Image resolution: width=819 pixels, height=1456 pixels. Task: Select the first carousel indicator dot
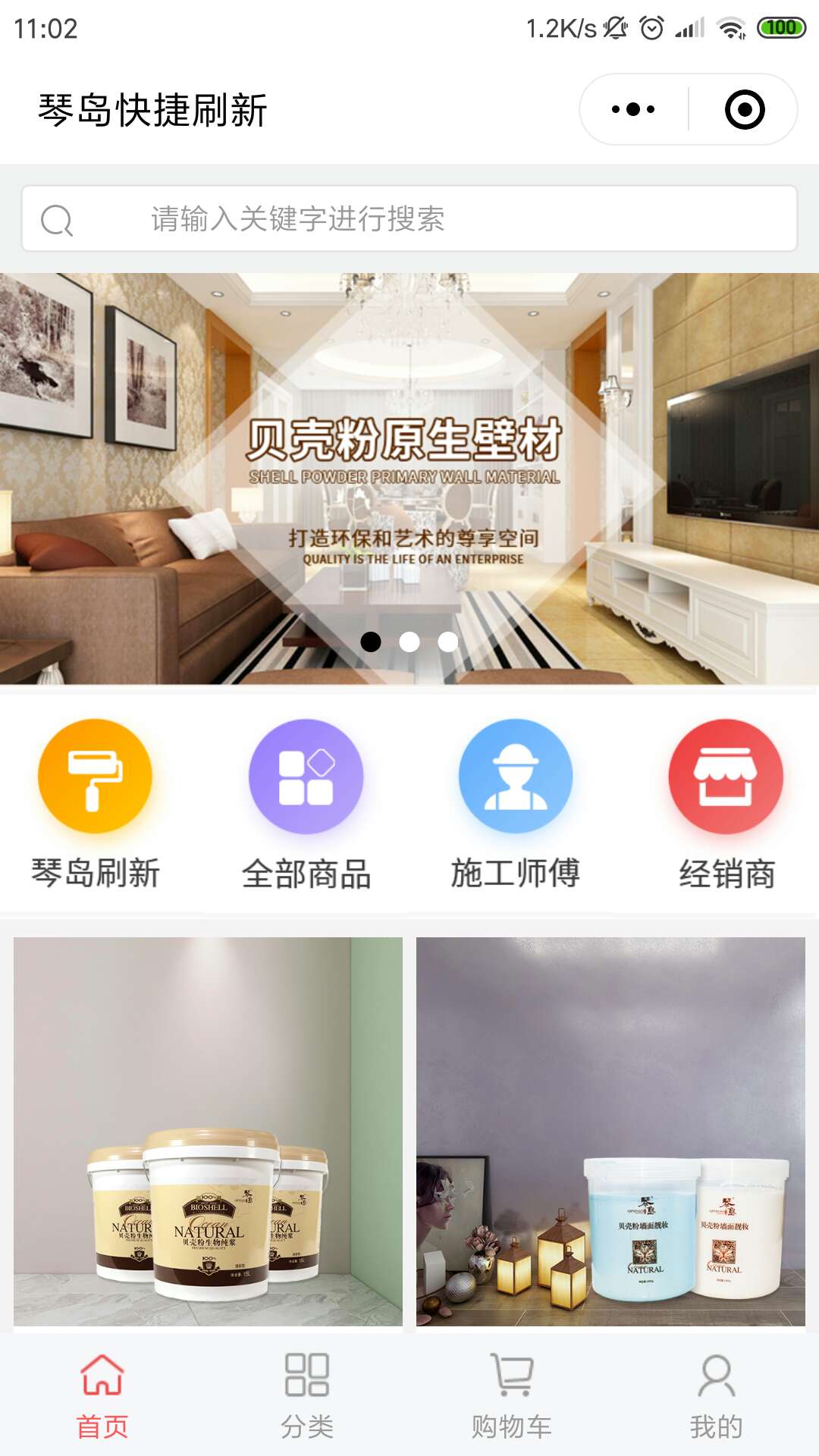point(372,642)
